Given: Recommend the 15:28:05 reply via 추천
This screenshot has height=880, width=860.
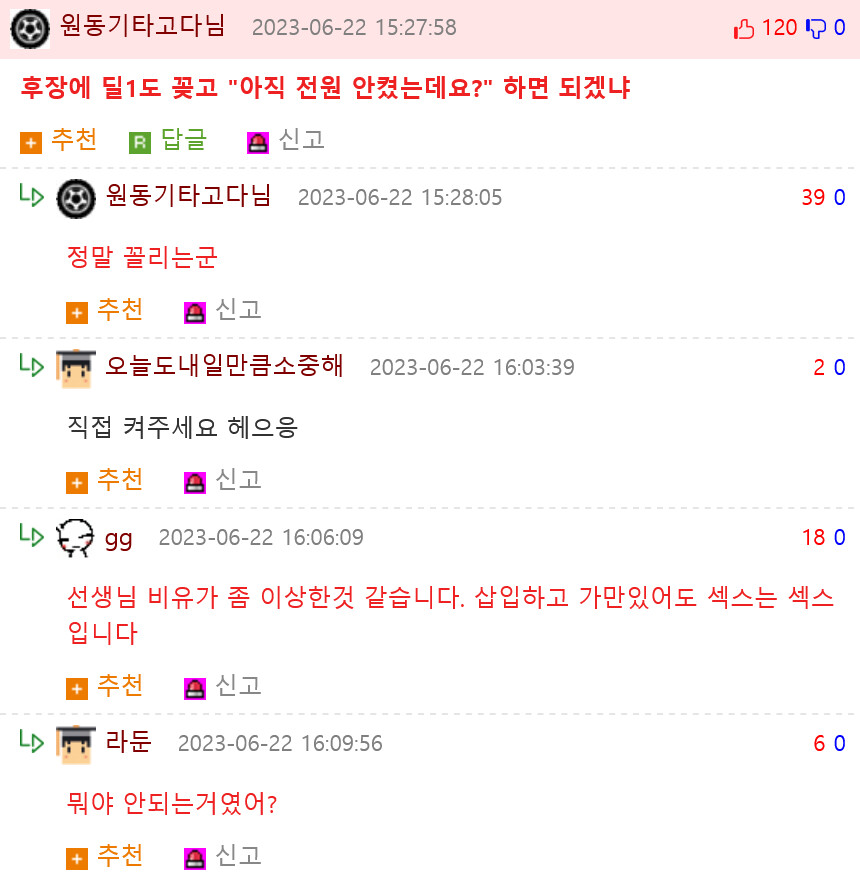Looking at the screenshot, I should (x=106, y=311).
